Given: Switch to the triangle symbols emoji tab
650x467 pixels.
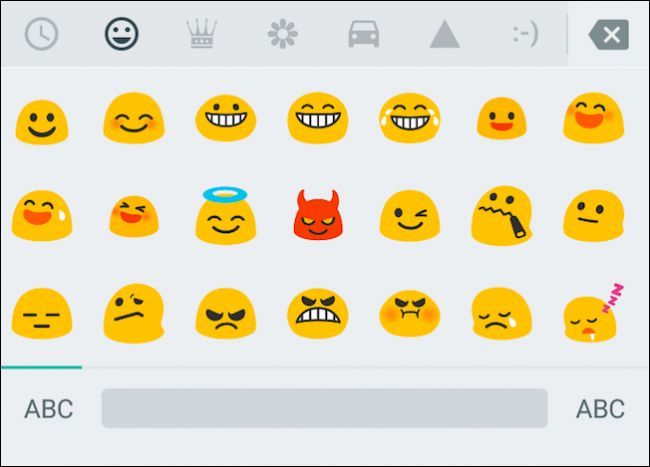Looking at the screenshot, I should [444, 35].
